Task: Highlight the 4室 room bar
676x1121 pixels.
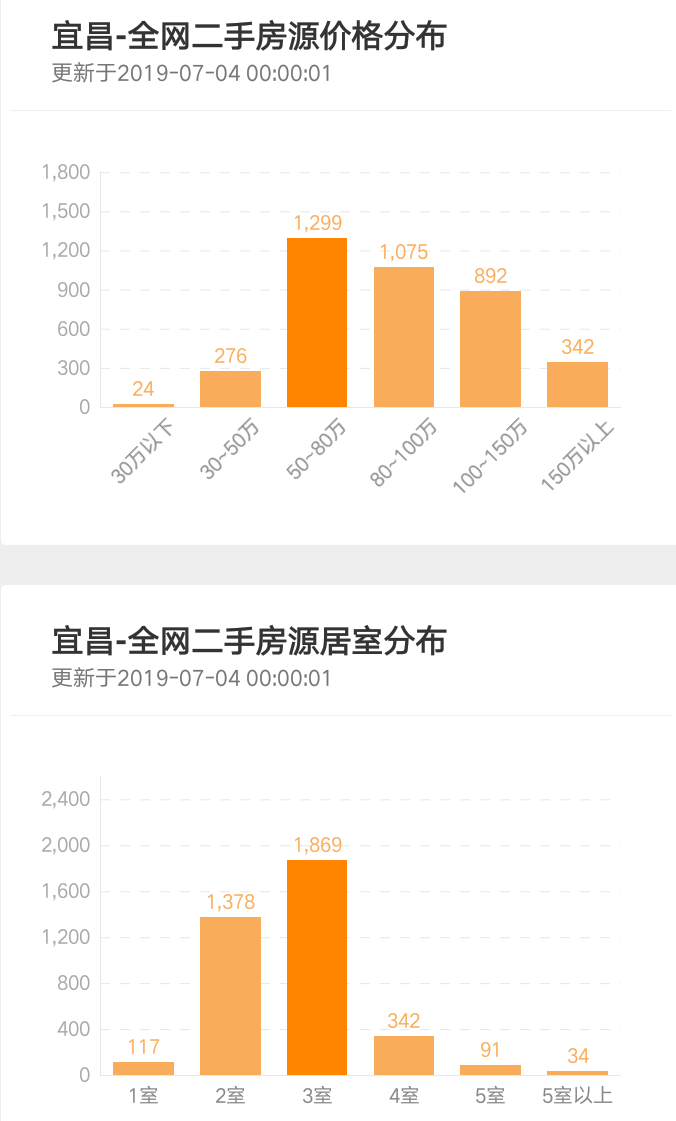Action: click(x=404, y=1055)
